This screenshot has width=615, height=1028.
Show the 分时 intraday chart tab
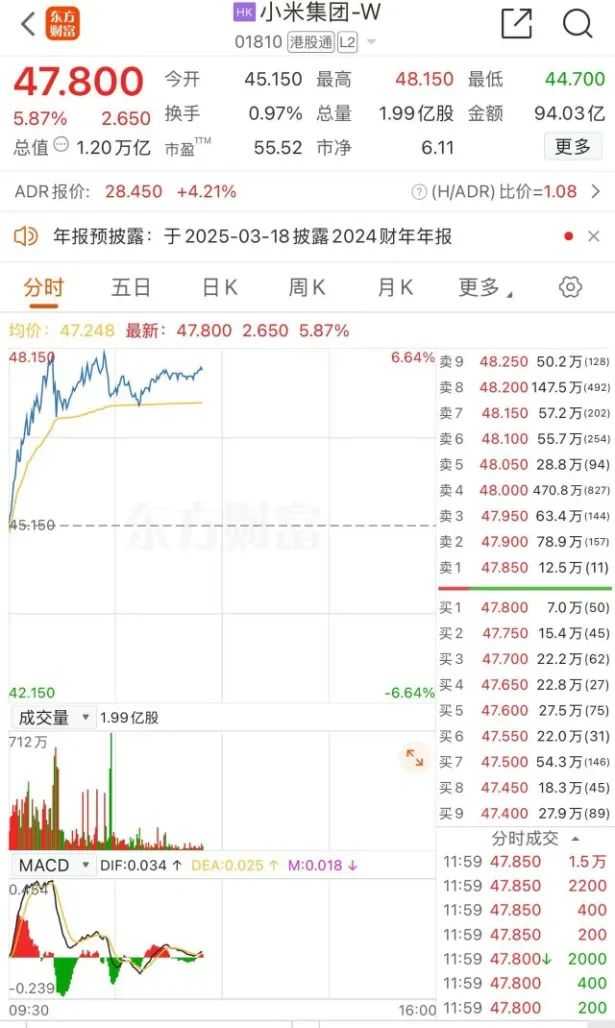43,288
